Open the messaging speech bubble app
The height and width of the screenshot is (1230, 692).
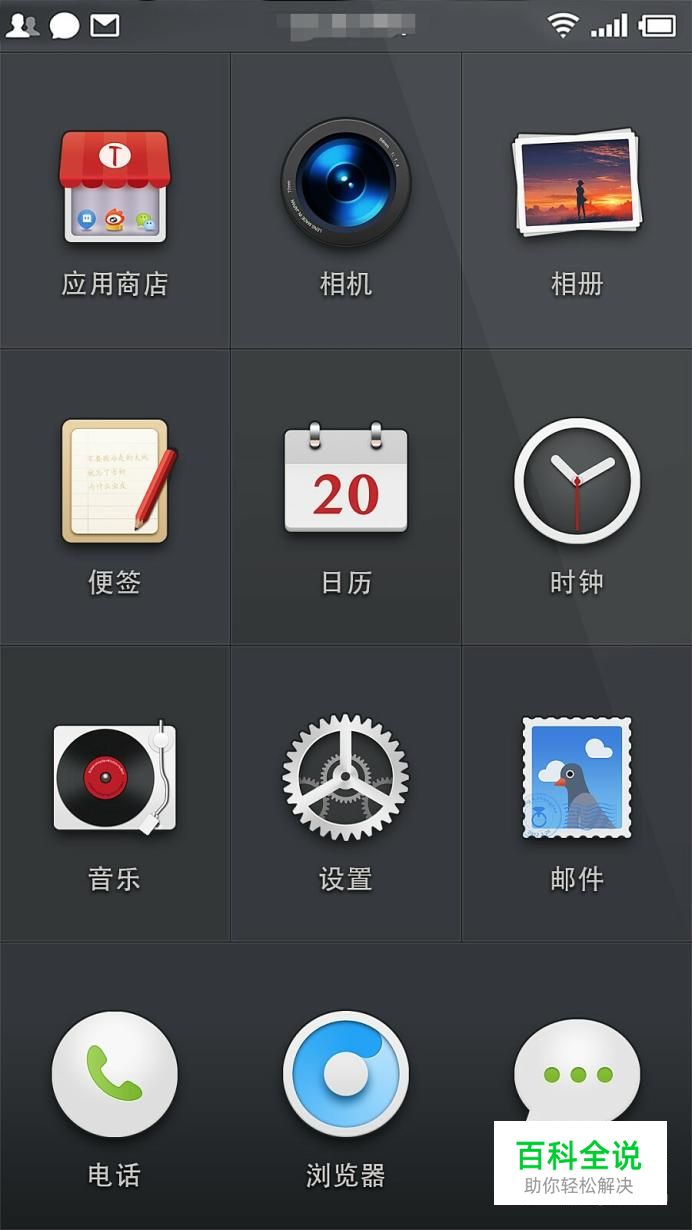[577, 1072]
